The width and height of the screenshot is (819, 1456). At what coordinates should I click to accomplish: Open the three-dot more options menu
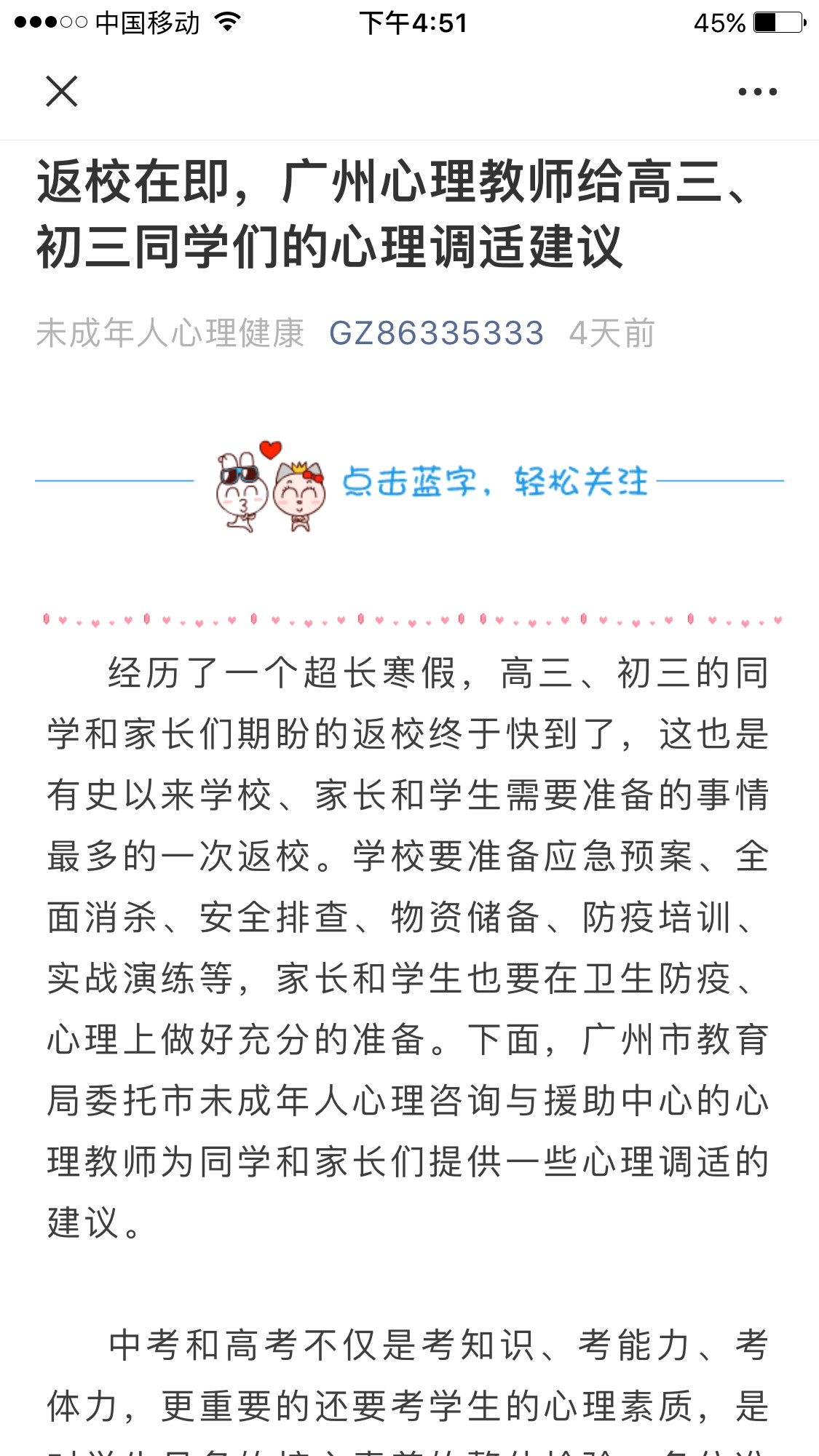coord(757,92)
